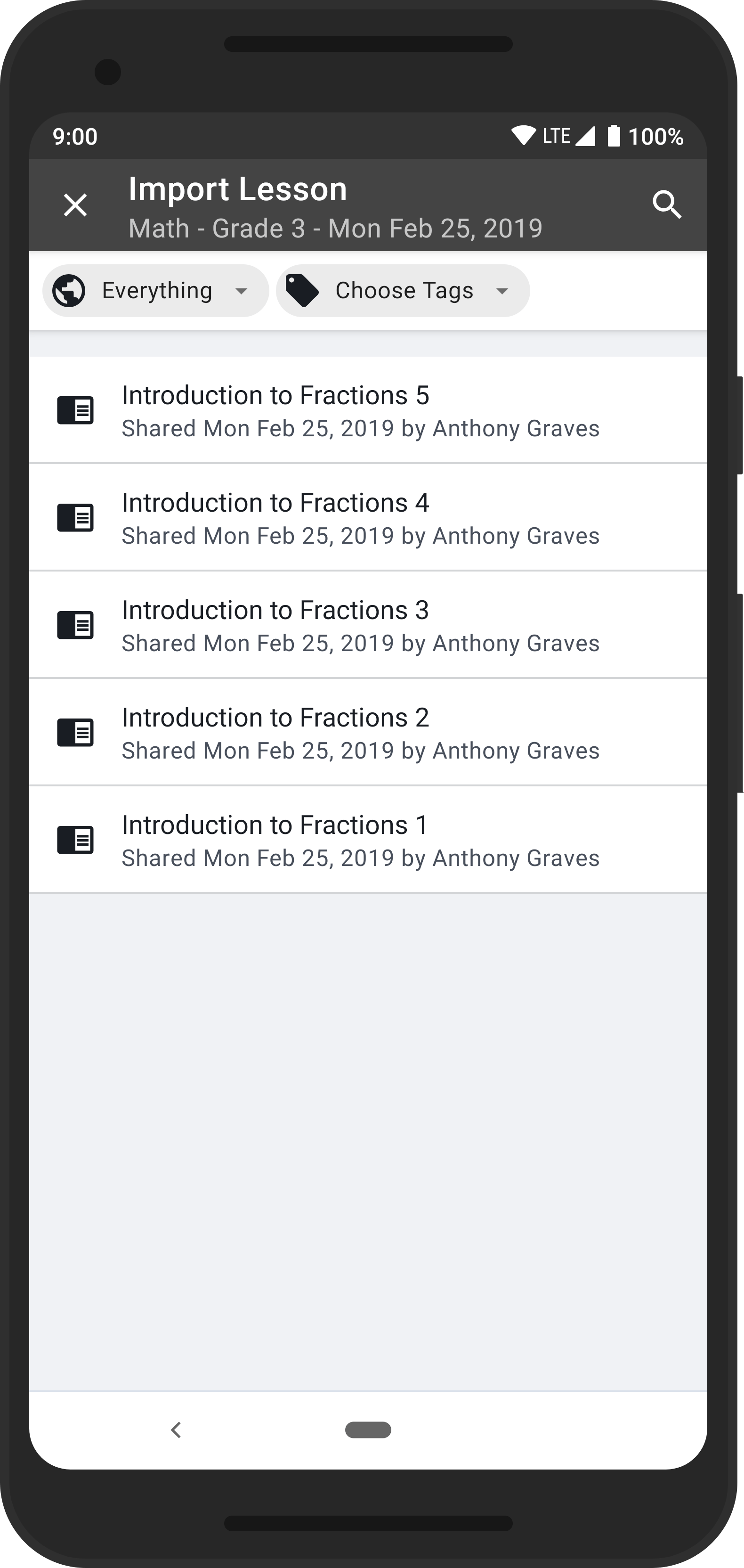Expand the Everything filter dropdown
The image size is (744, 1568).
coord(156,291)
